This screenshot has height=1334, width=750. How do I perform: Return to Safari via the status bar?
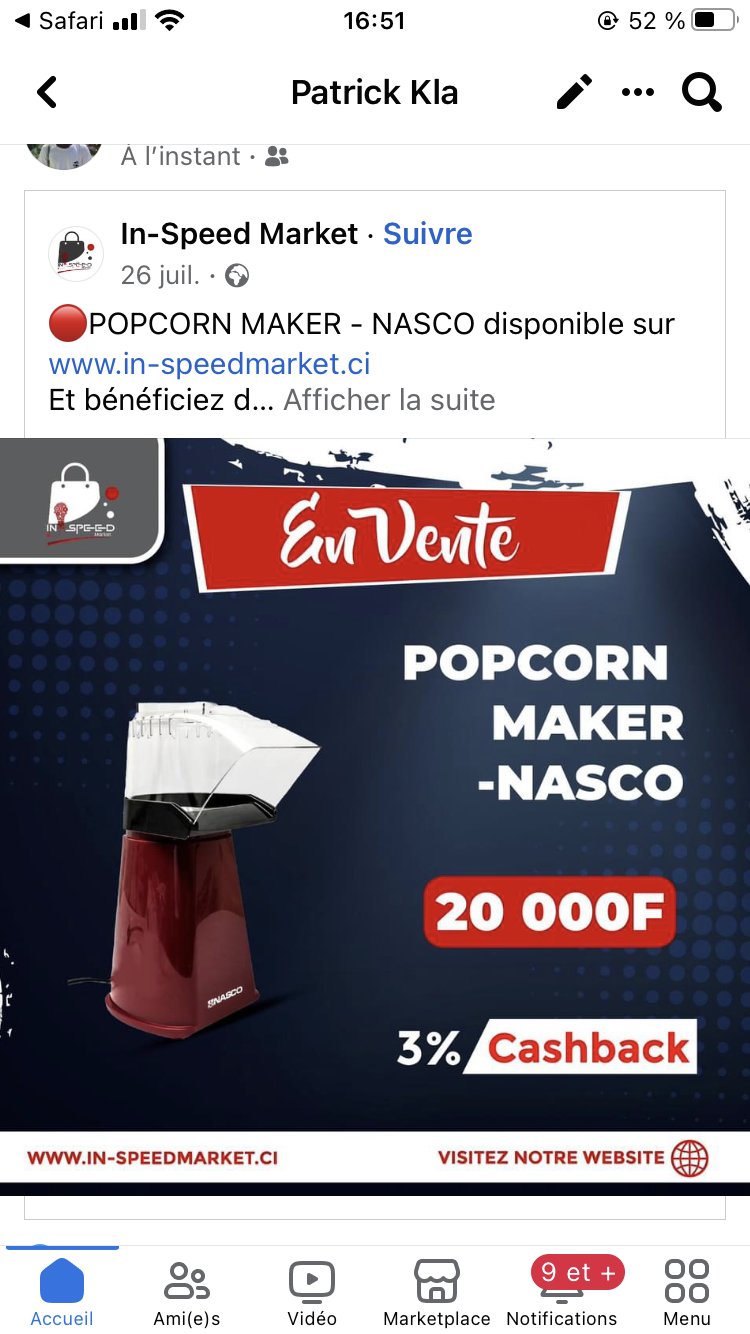60,21
